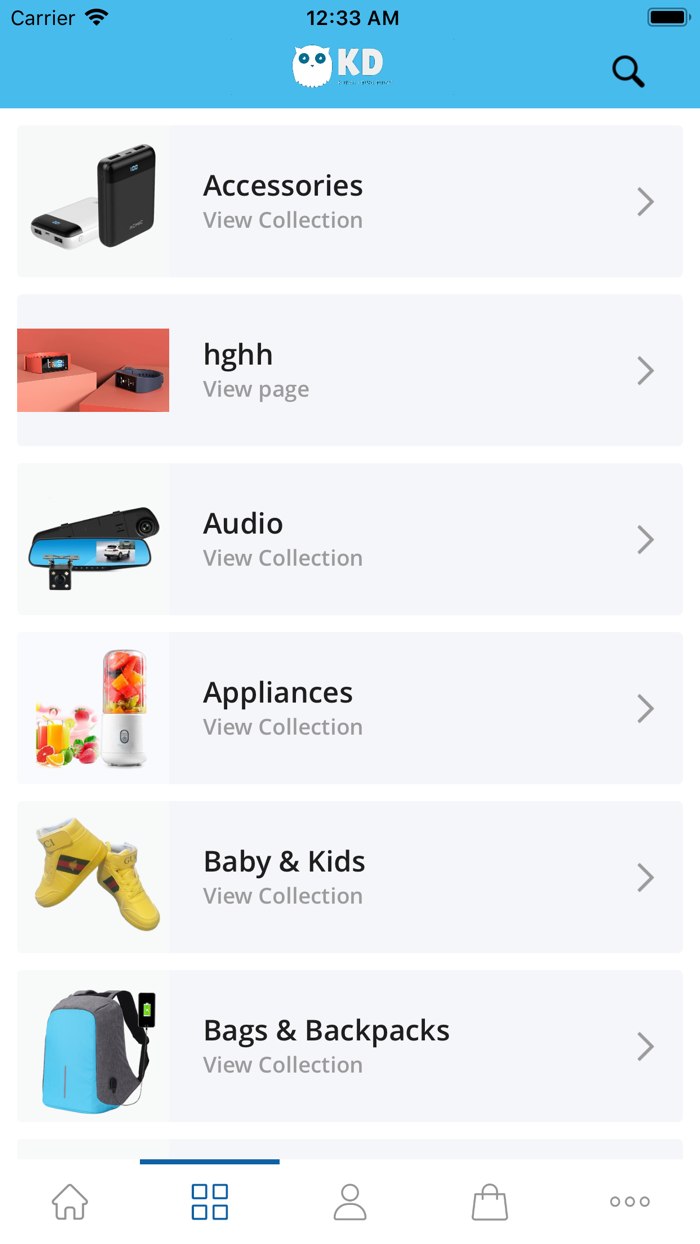
Task: Show the more options tab
Action: pyautogui.click(x=630, y=1201)
